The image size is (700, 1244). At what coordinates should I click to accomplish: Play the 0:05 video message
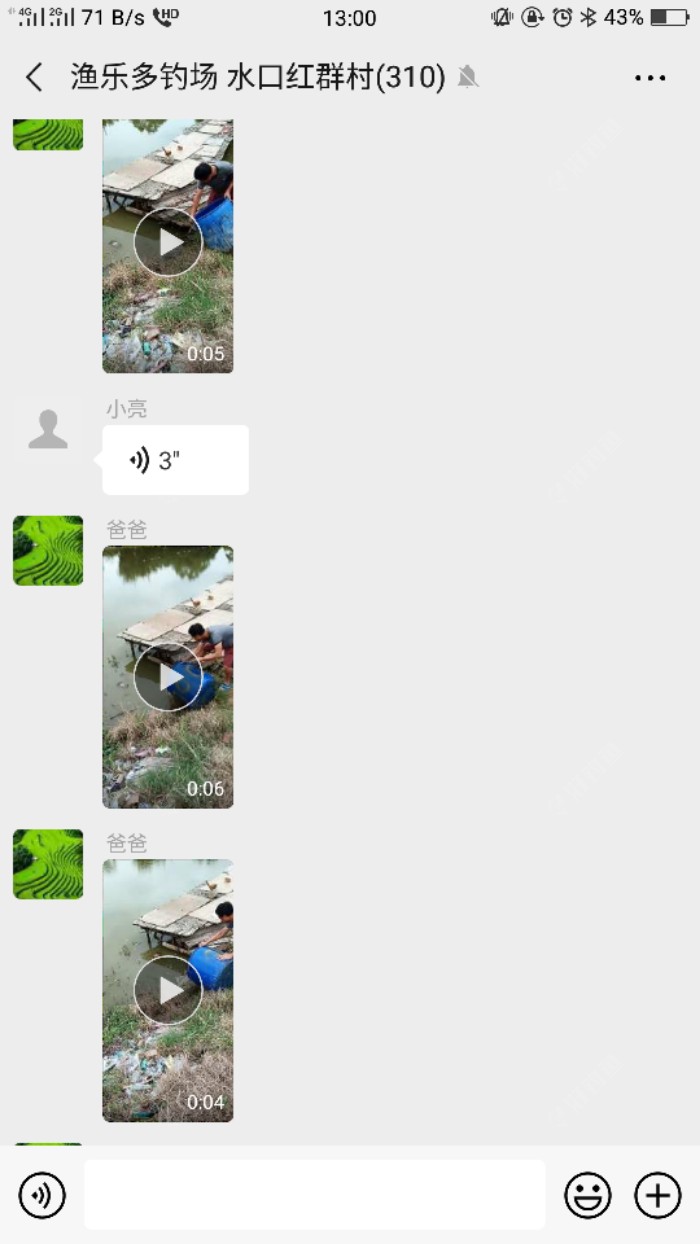pyautogui.click(x=168, y=242)
